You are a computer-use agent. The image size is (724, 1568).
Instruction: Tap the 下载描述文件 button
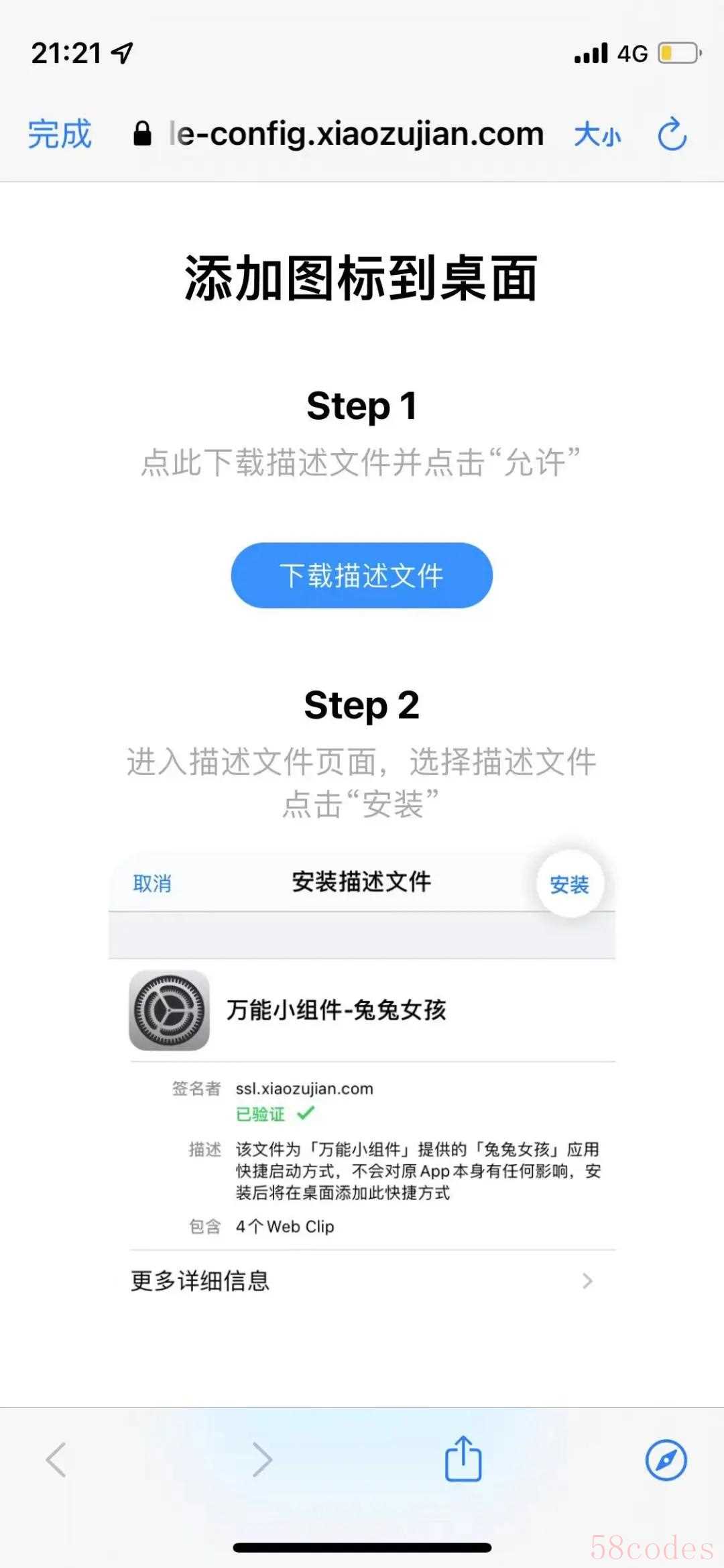tap(361, 575)
